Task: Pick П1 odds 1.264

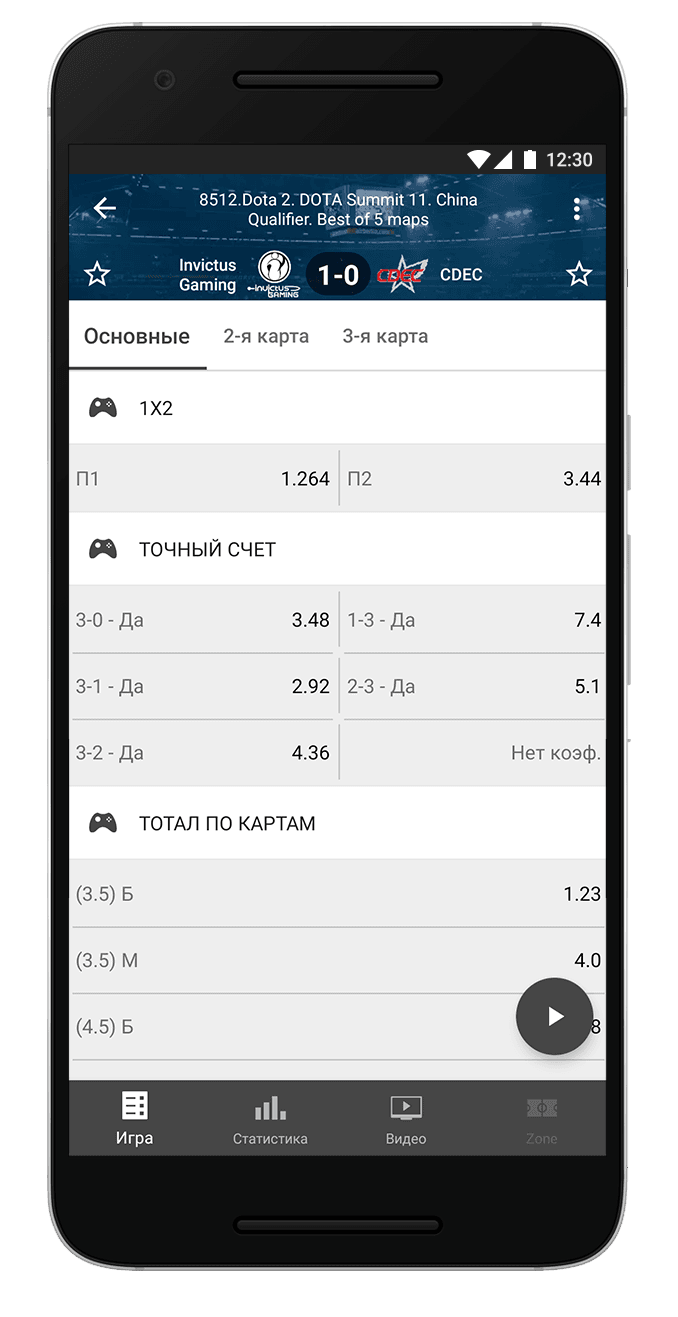Action: click(204, 479)
